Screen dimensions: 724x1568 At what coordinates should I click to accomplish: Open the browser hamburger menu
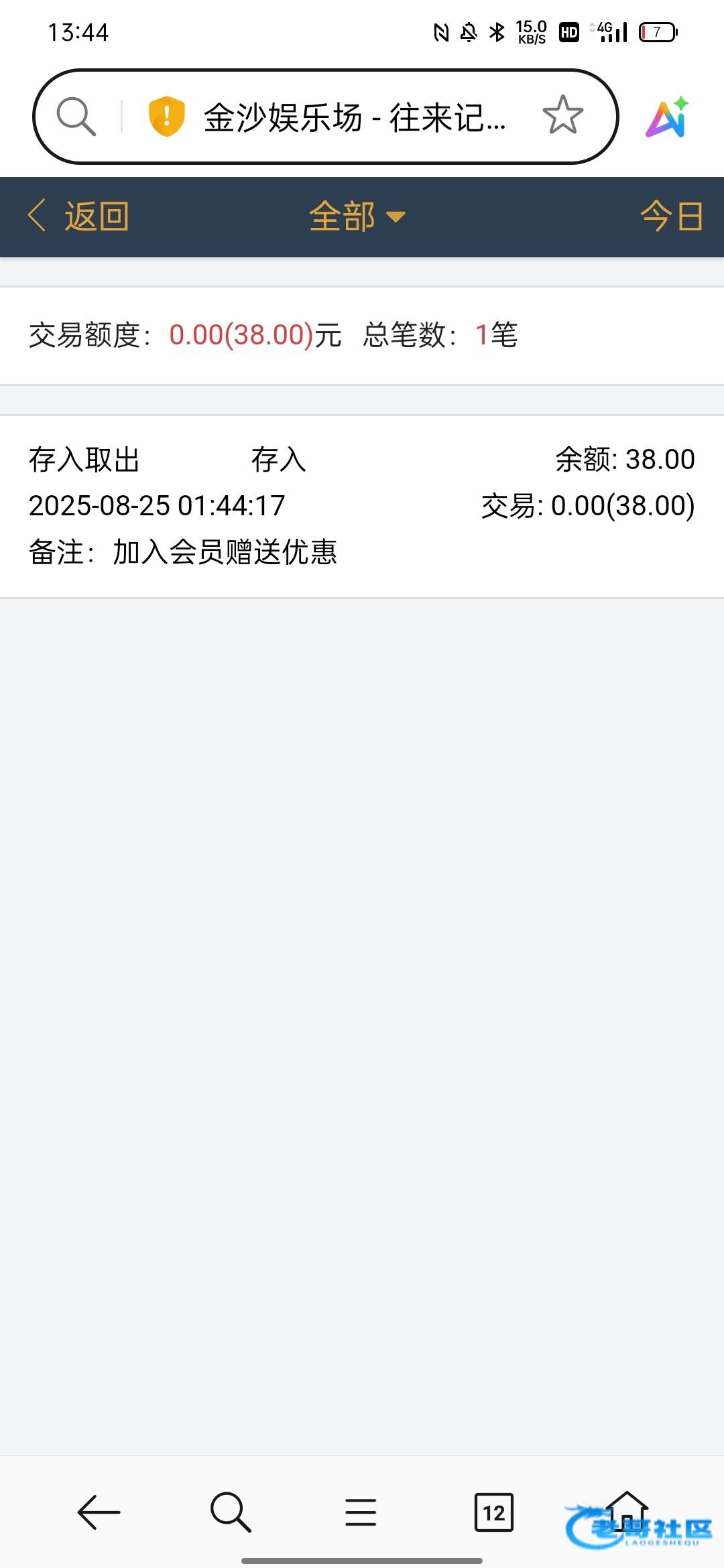pyautogui.click(x=361, y=1512)
